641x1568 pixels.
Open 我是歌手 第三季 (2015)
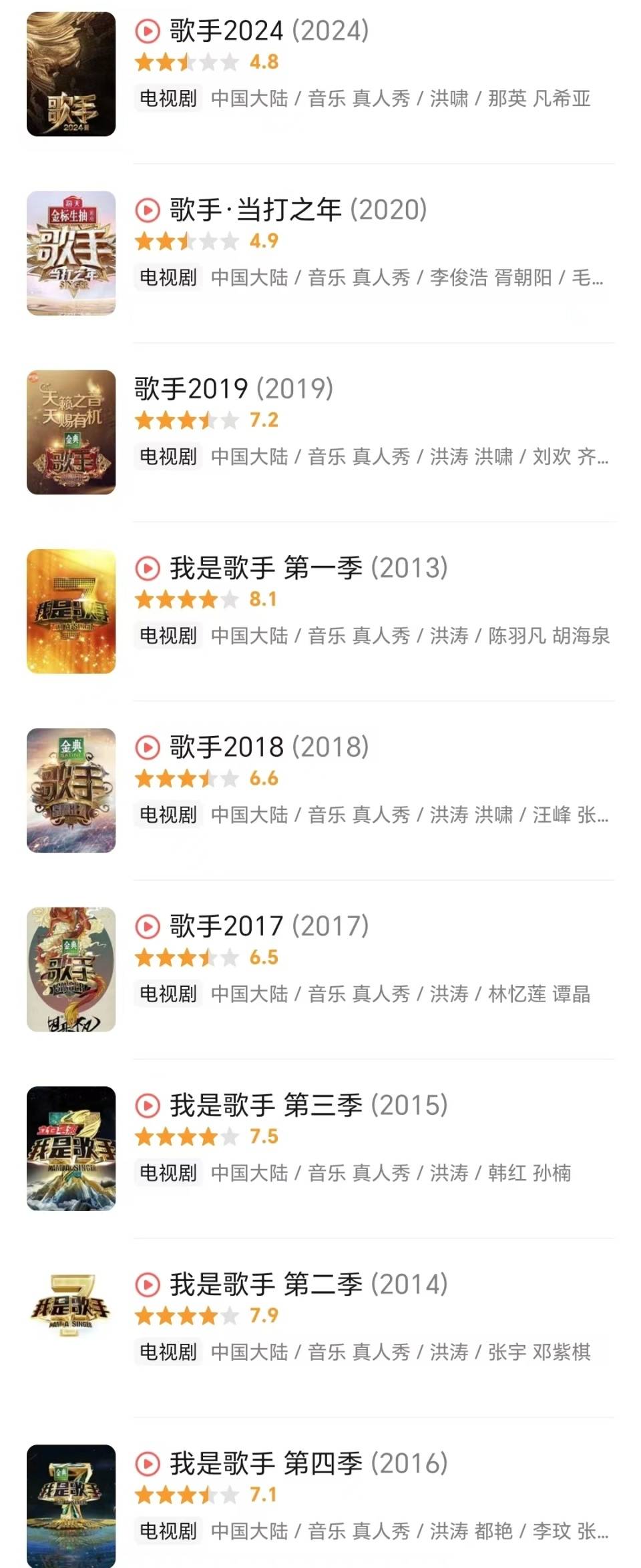pyautogui.click(x=308, y=1106)
